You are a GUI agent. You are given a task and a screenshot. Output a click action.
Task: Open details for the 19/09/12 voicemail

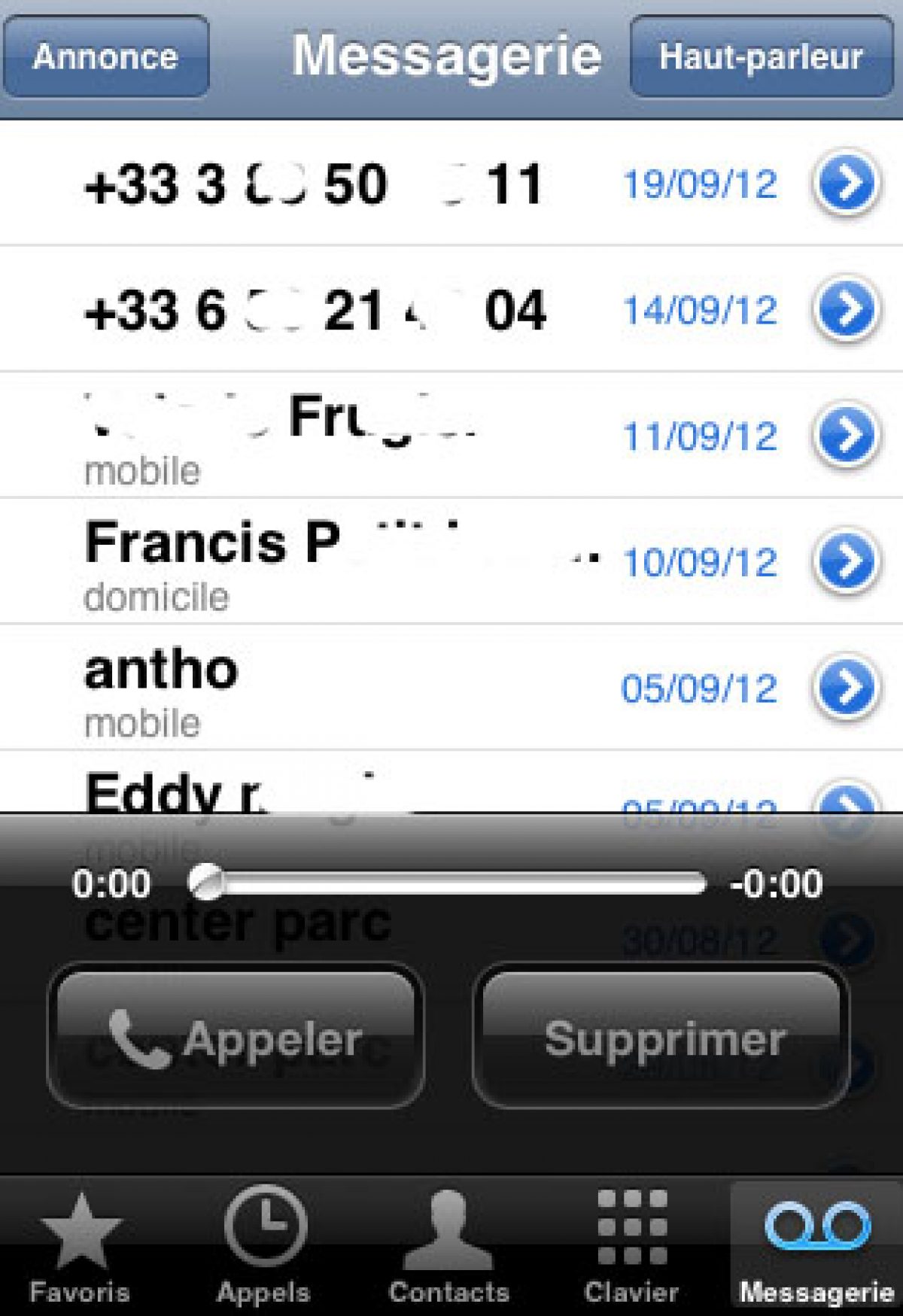click(847, 183)
